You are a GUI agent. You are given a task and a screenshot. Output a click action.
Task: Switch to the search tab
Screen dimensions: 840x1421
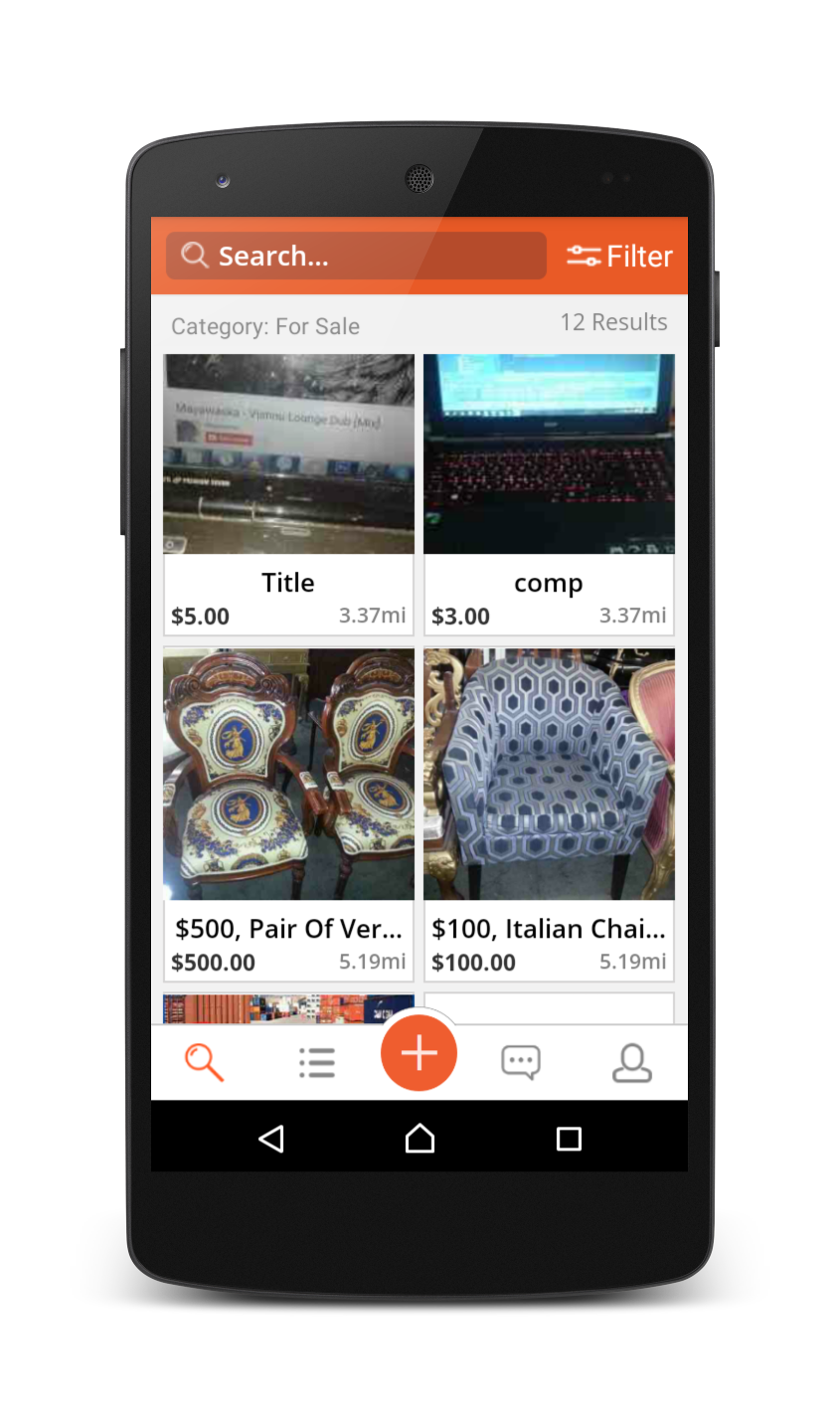[205, 1062]
